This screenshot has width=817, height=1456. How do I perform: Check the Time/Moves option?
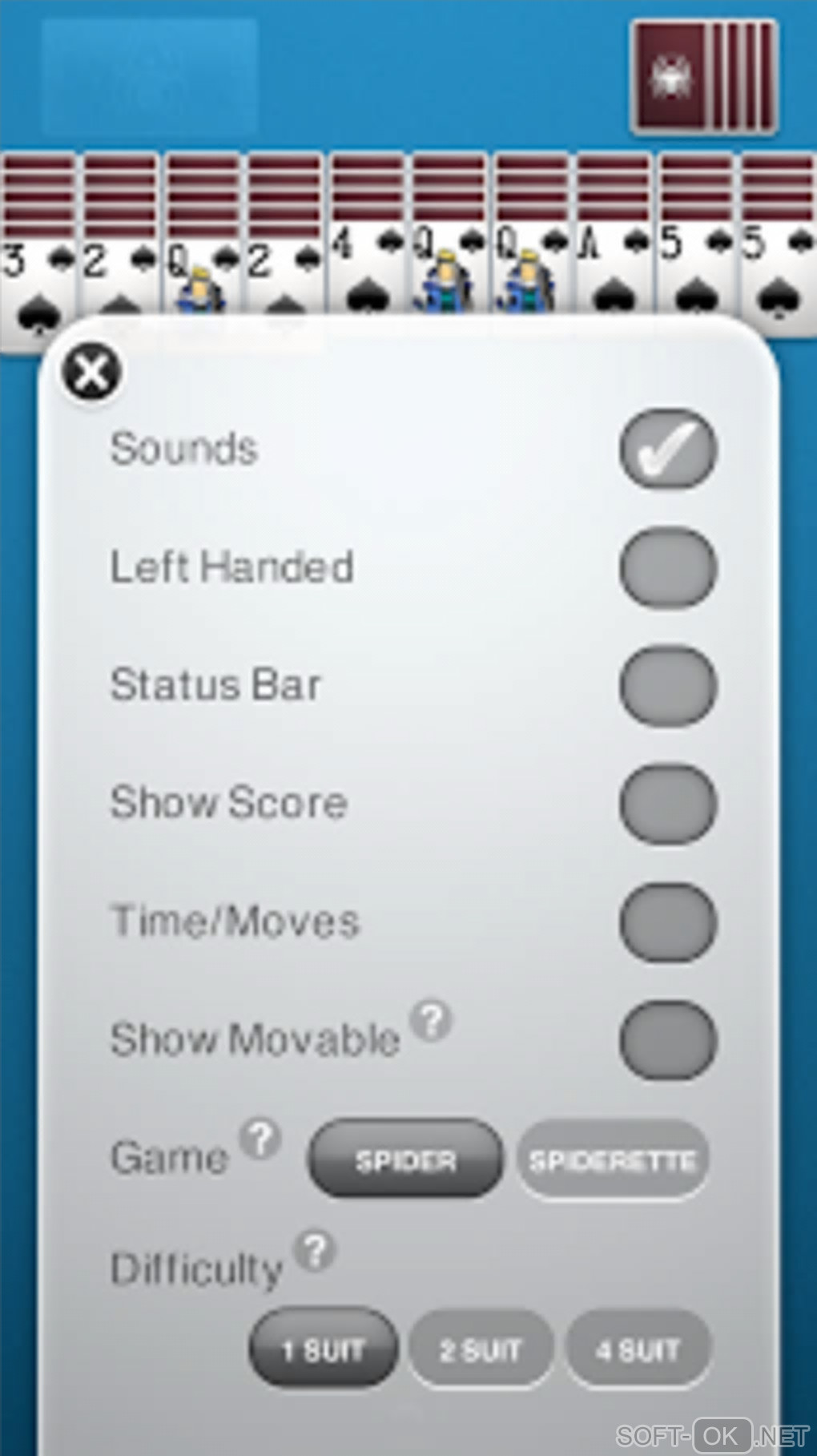click(667, 922)
